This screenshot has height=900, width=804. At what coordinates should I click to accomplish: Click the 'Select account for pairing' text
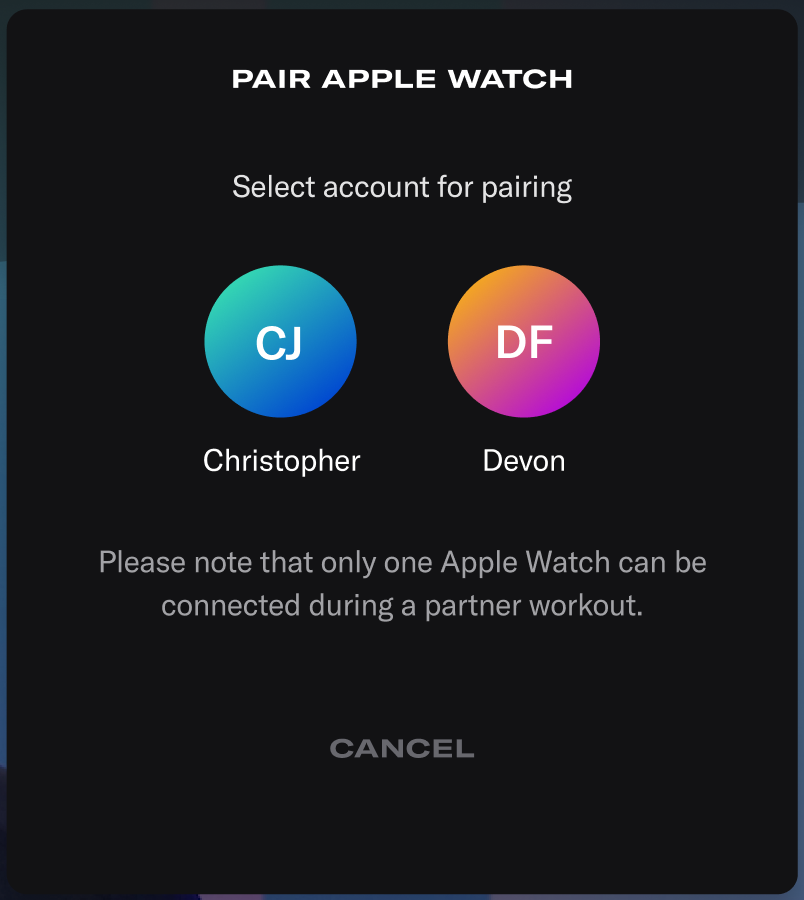click(401, 187)
